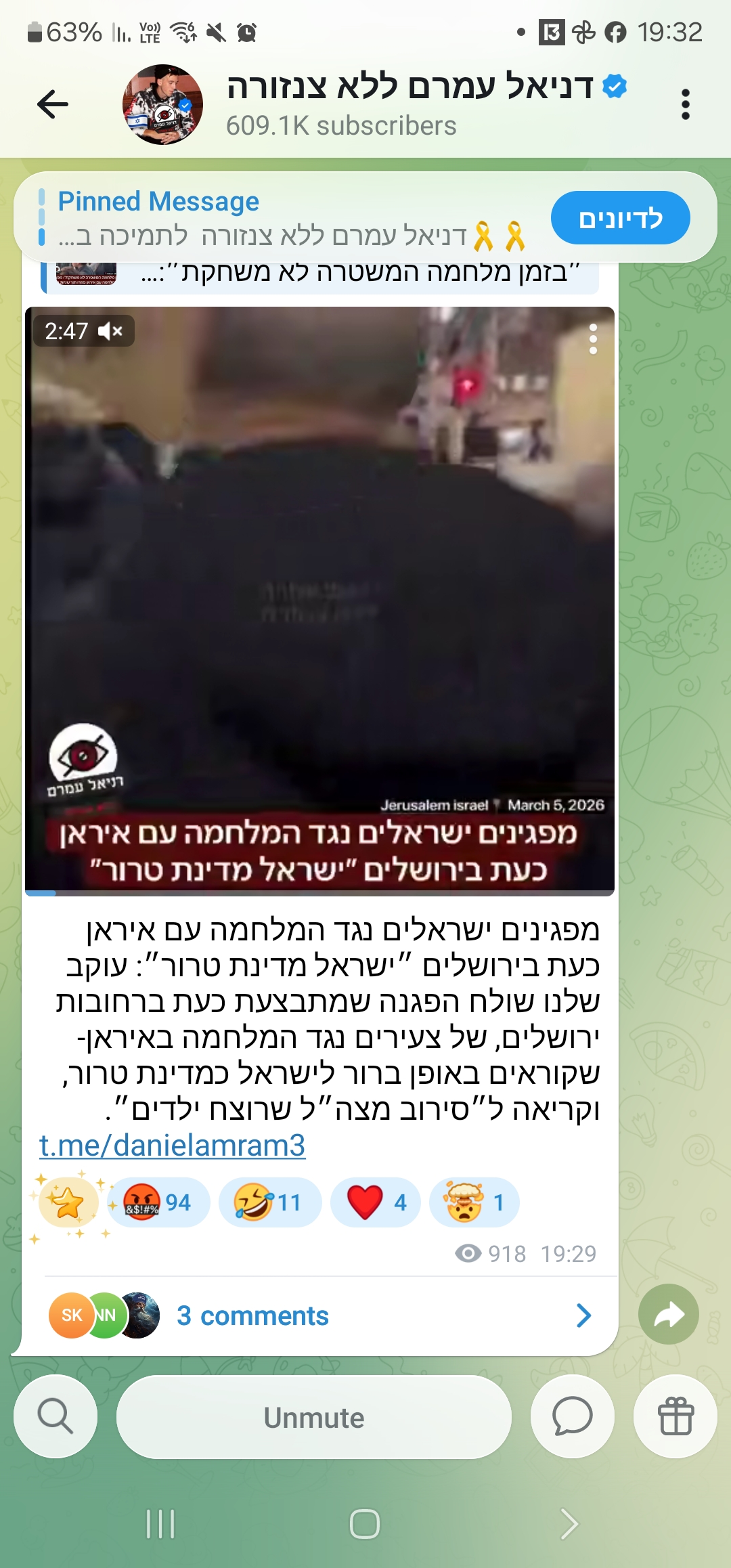Unmute the channel
The width and height of the screenshot is (731, 1568).
[x=314, y=1417]
